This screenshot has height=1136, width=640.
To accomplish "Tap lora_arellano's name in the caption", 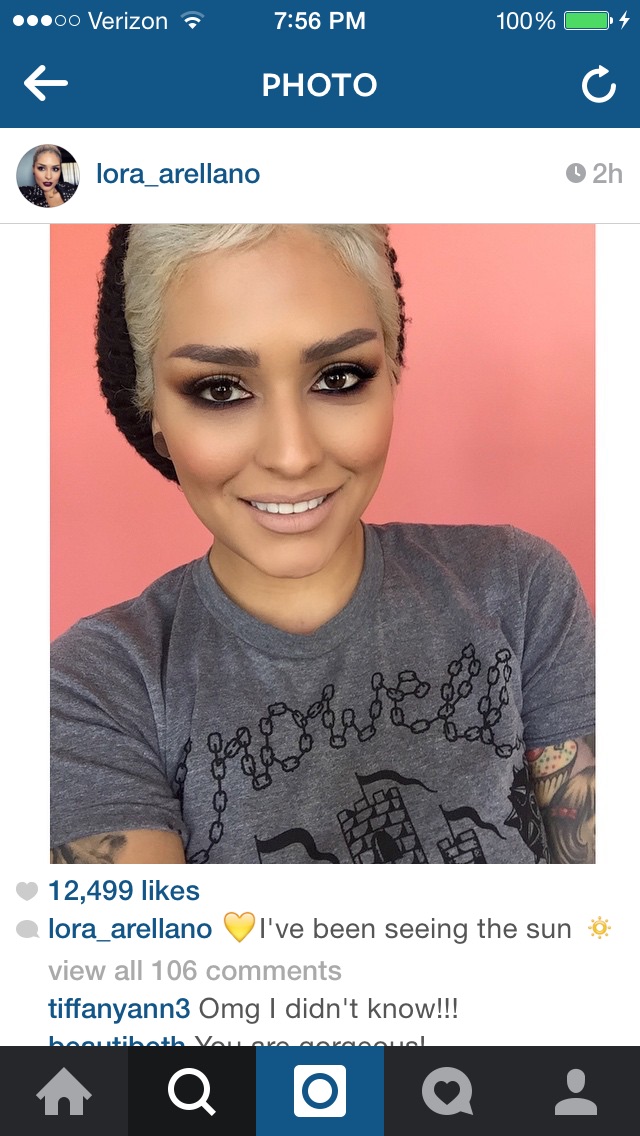I will [x=130, y=929].
